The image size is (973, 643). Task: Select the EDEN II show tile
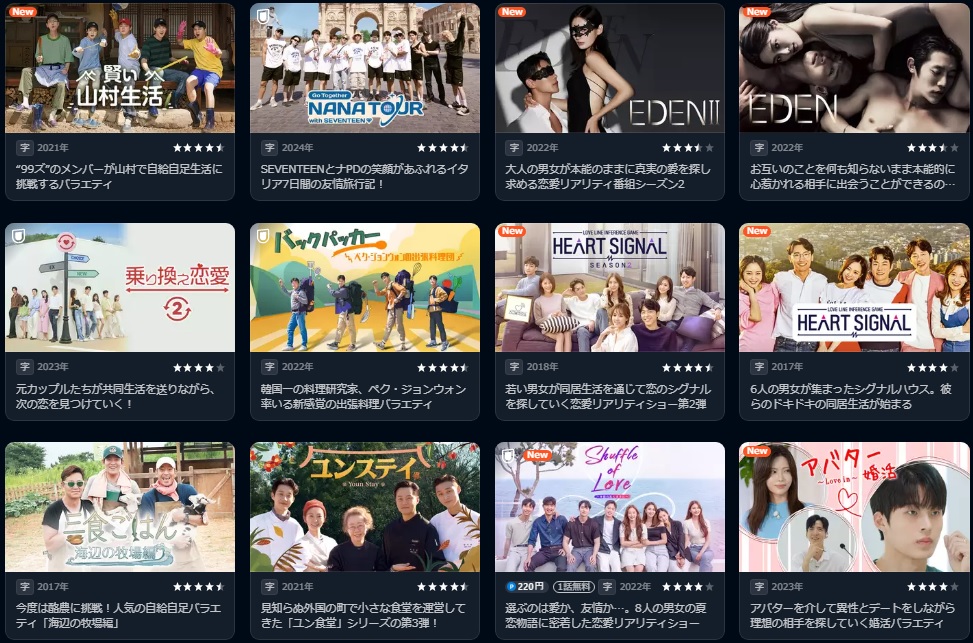(x=609, y=68)
